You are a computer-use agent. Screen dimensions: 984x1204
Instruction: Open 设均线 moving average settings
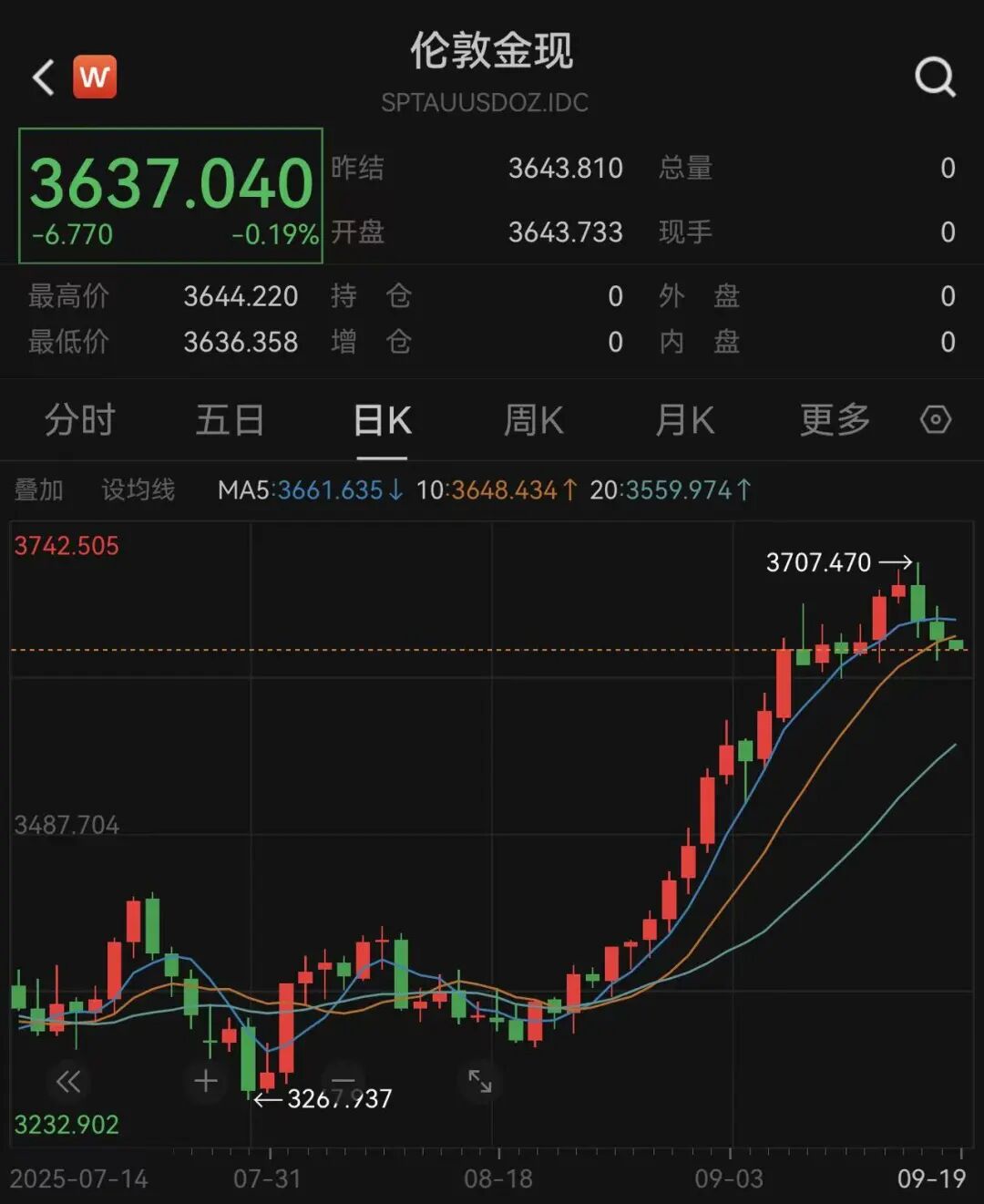pos(138,490)
